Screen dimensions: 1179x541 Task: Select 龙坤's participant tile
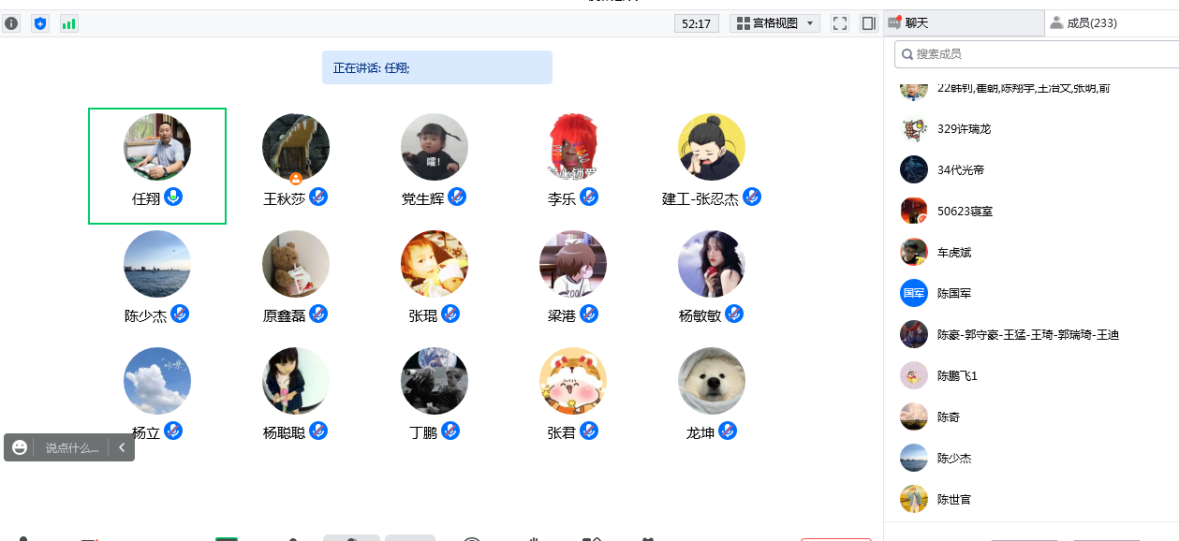click(711, 392)
